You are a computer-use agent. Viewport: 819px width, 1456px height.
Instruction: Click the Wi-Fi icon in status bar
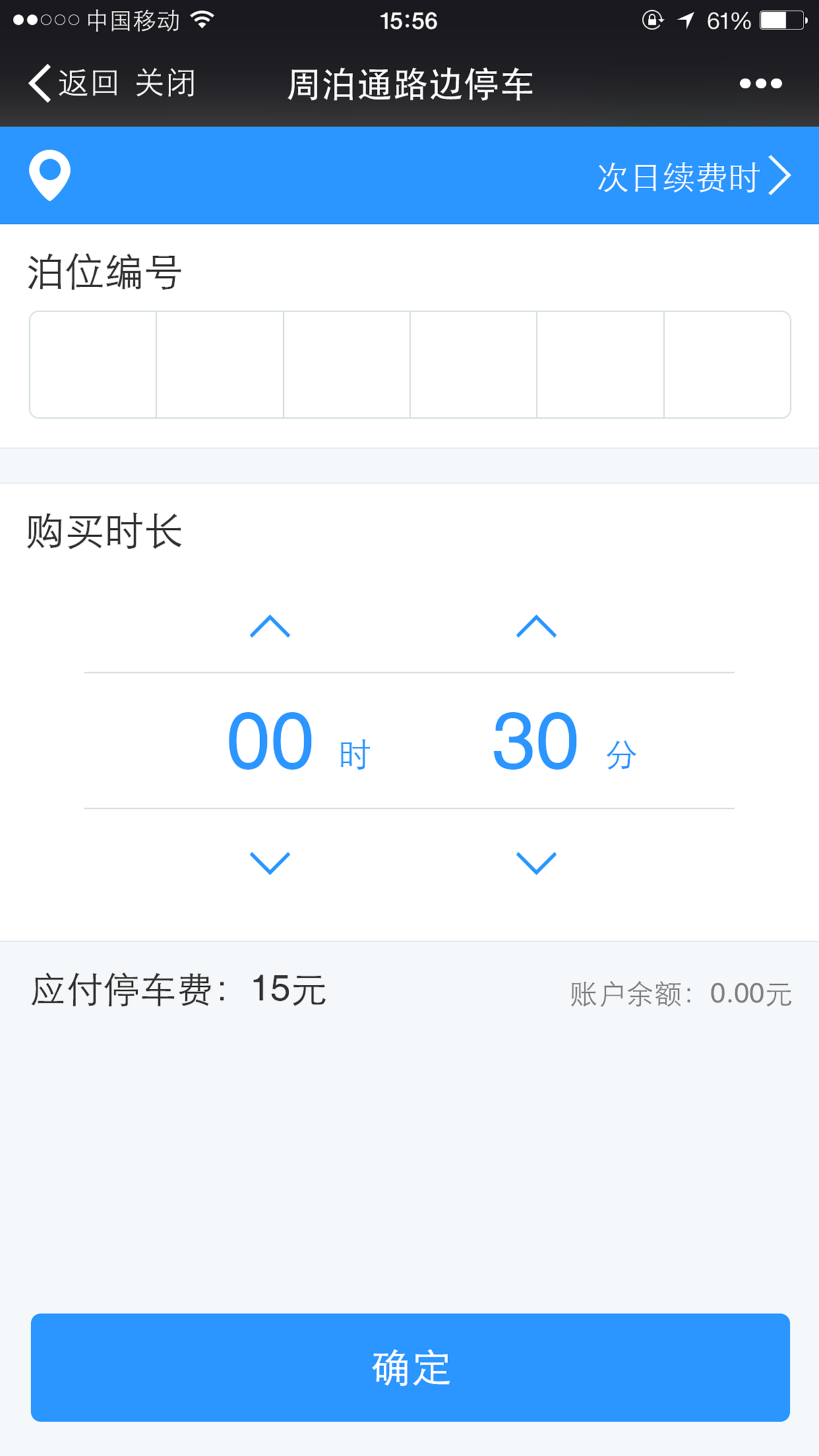tap(201, 20)
